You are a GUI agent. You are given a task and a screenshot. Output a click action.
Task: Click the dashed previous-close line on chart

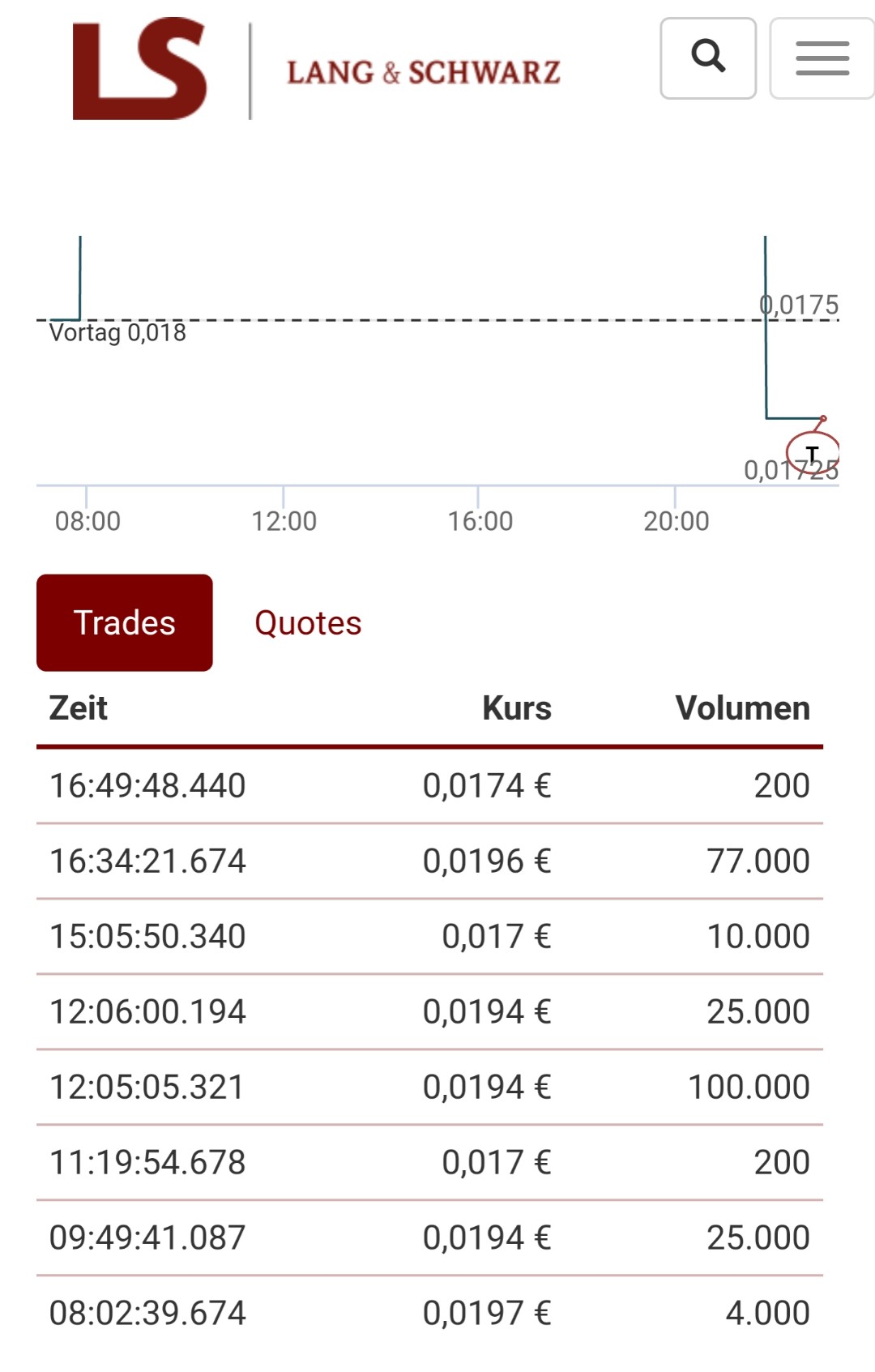pyautogui.click(x=405, y=319)
